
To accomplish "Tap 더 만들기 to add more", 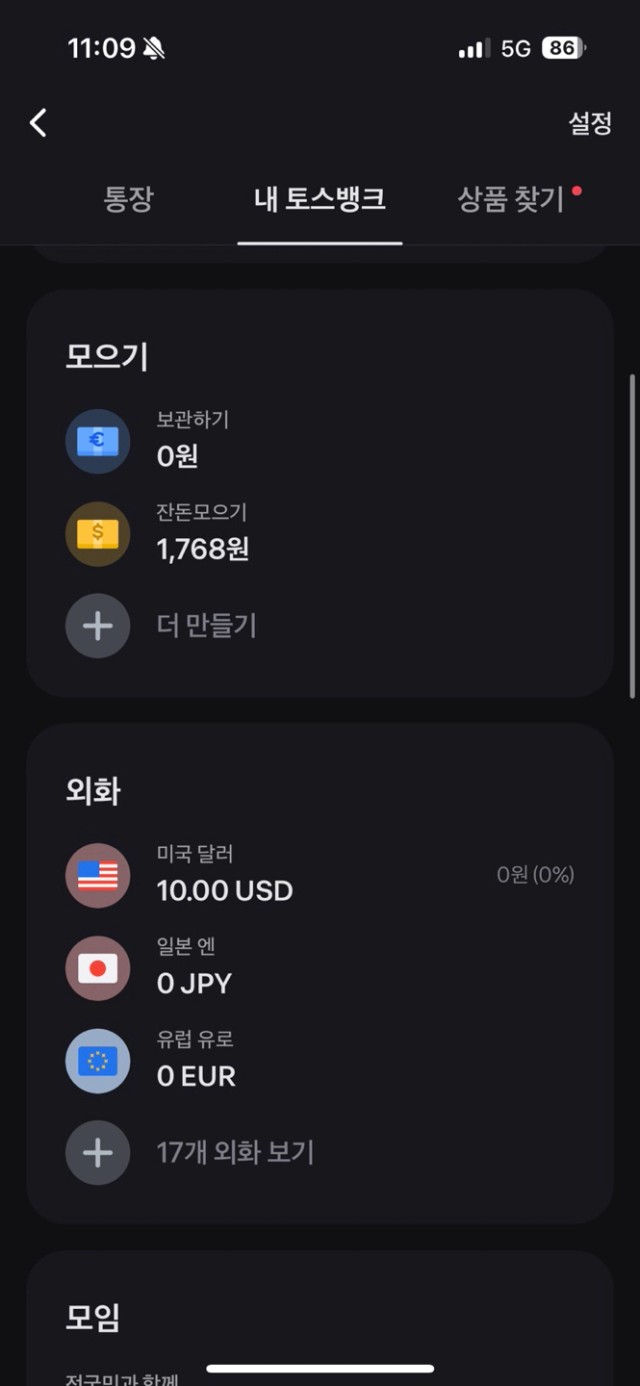I will pos(206,626).
